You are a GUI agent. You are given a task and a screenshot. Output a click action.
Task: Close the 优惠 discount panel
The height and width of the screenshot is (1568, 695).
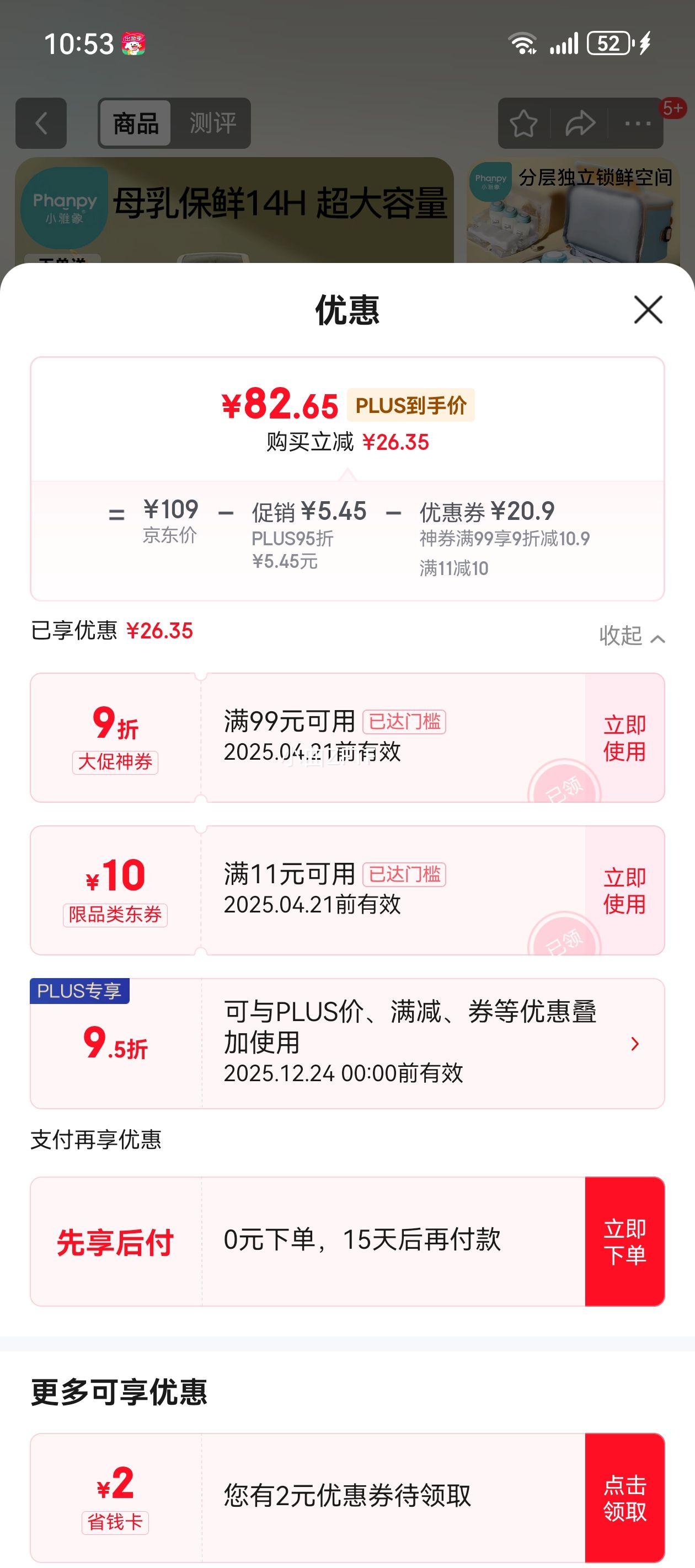tap(648, 310)
